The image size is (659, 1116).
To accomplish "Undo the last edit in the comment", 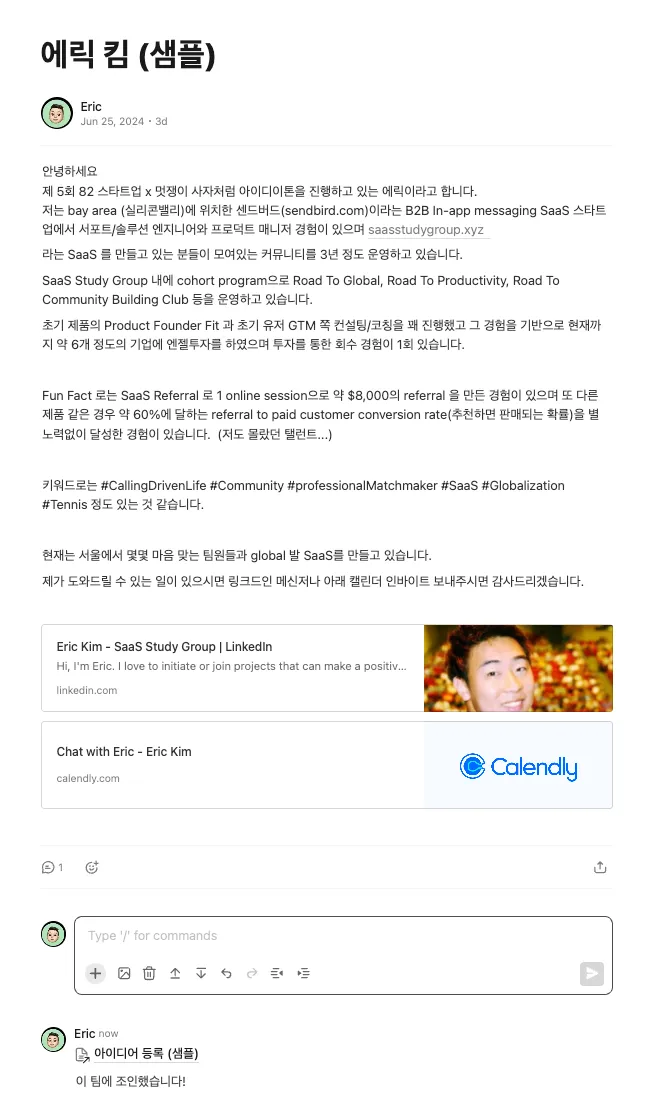I will [x=226, y=973].
